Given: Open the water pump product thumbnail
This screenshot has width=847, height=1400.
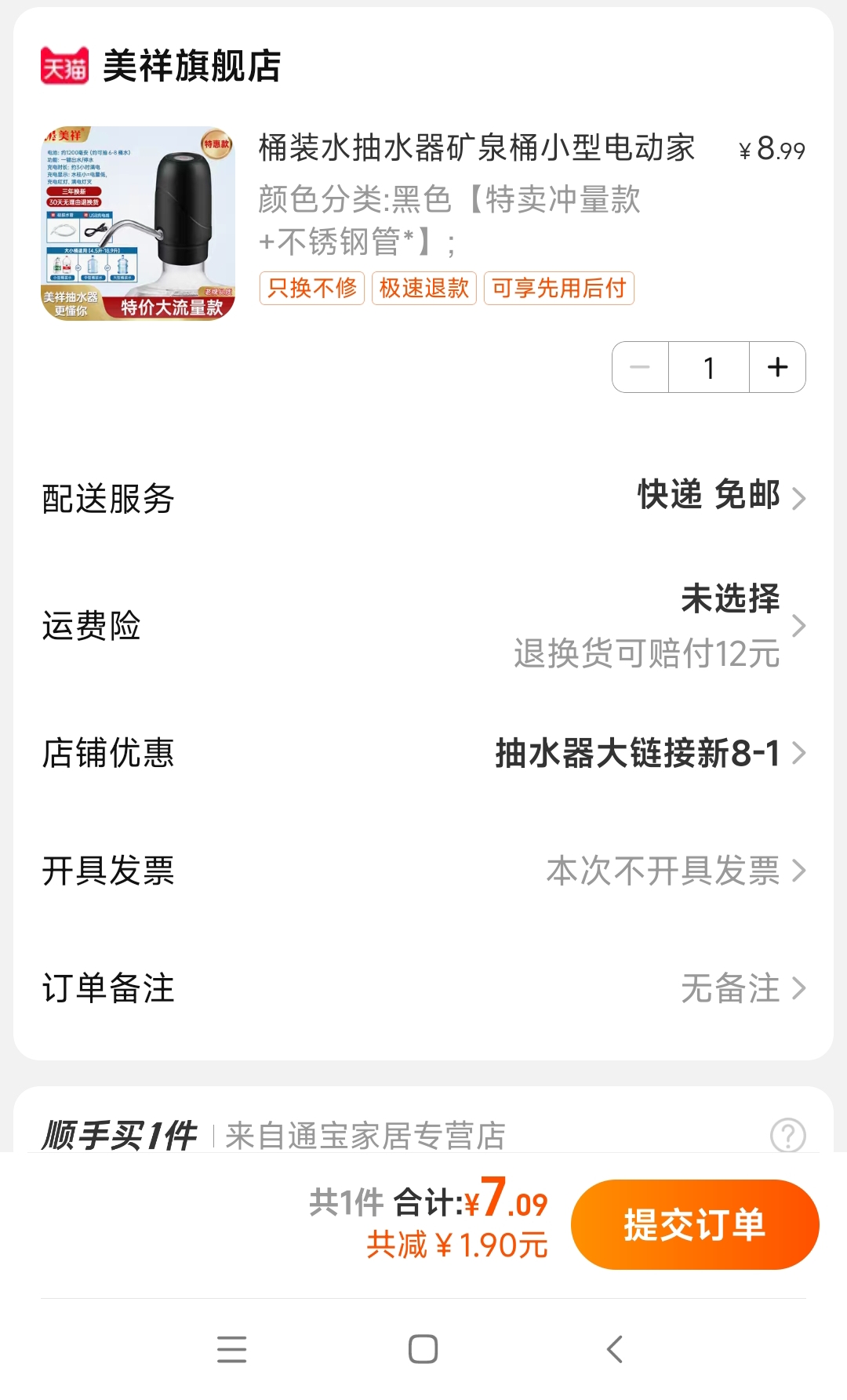Looking at the screenshot, I should coord(138,224).
